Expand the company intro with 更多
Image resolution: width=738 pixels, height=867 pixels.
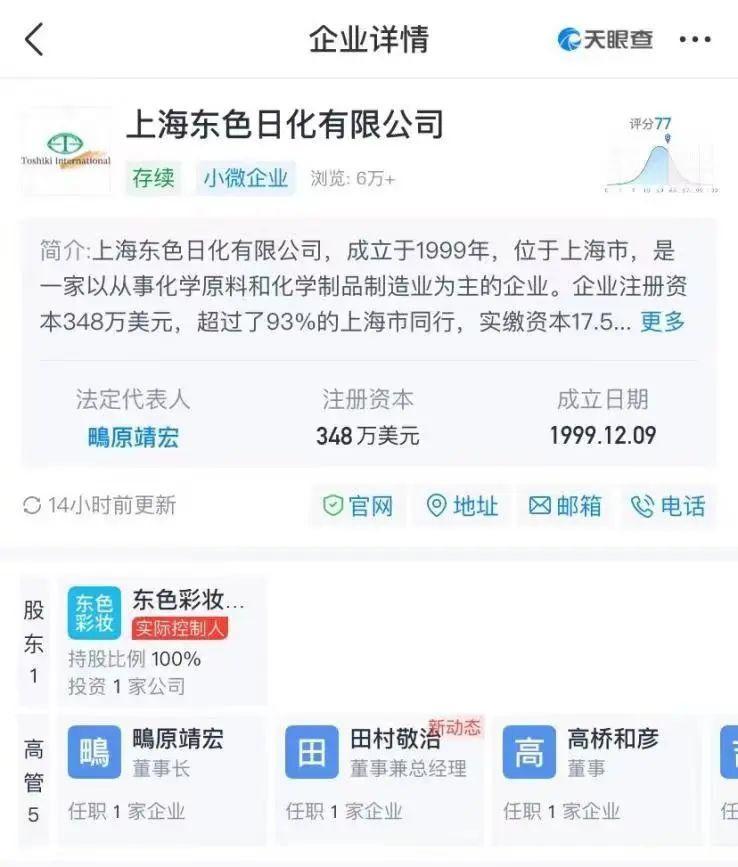pos(663,322)
